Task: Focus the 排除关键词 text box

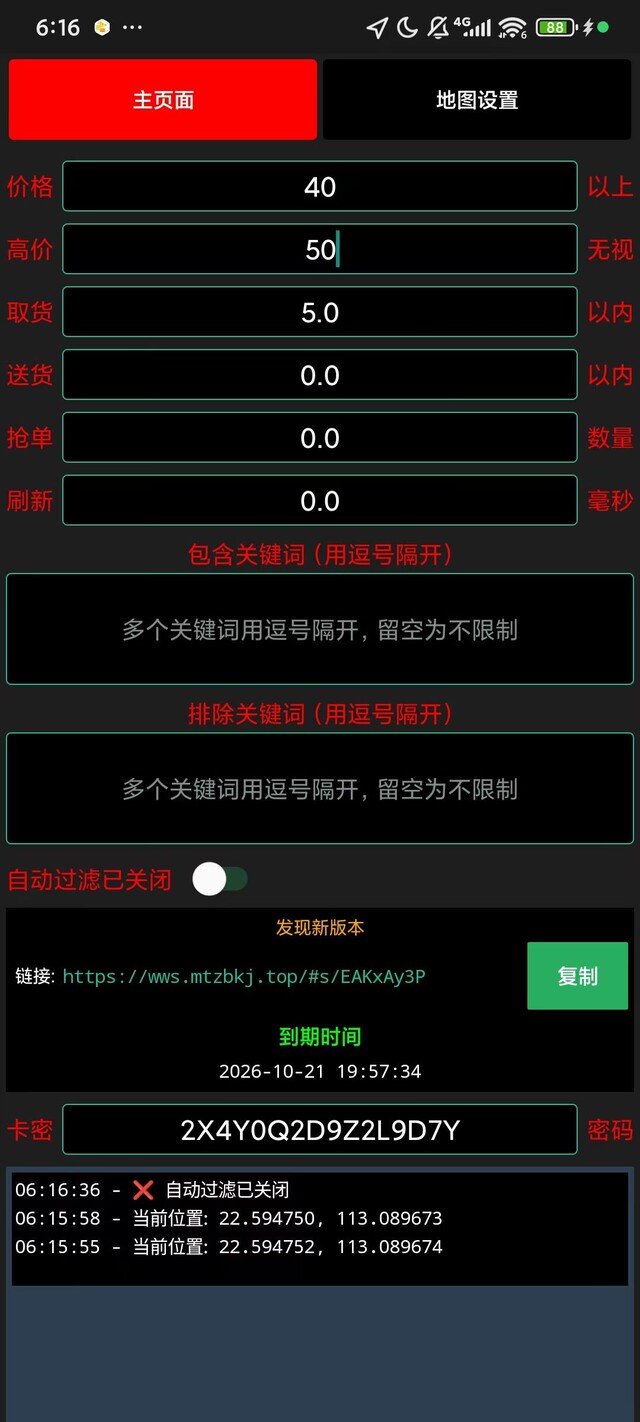Action: coord(320,789)
